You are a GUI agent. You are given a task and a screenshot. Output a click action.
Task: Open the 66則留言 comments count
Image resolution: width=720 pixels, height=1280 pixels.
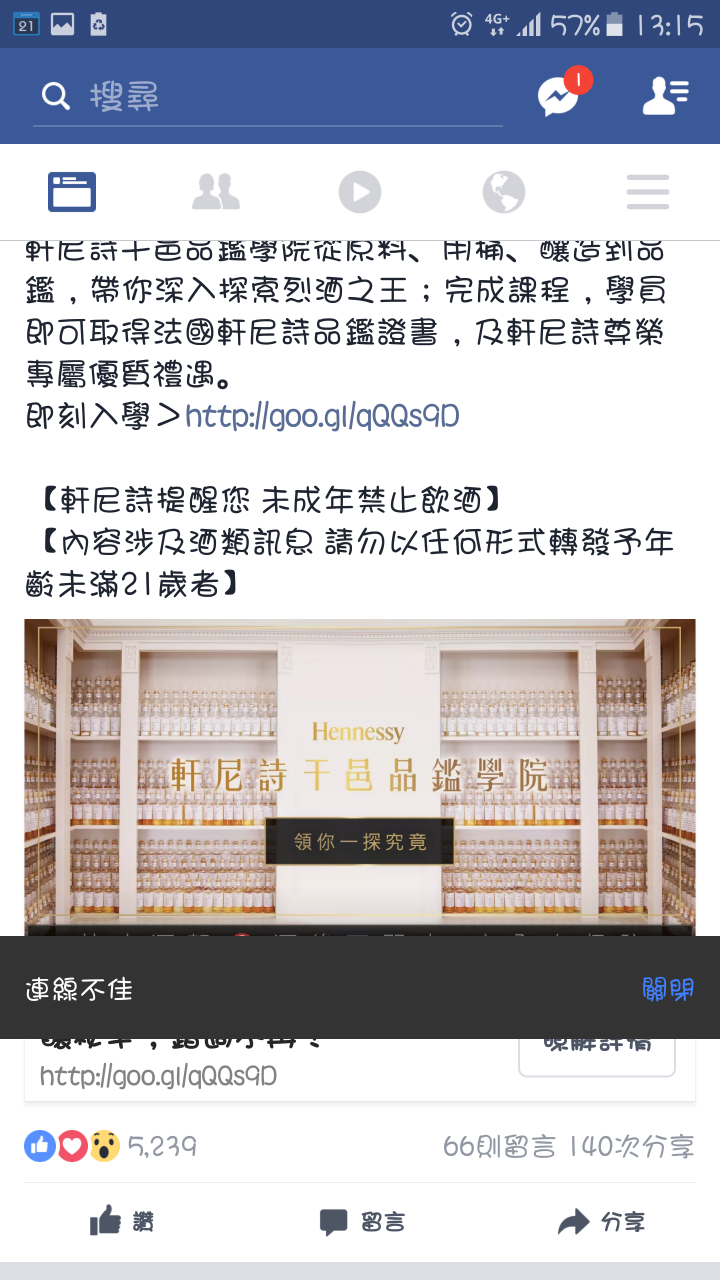[x=498, y=1146]
